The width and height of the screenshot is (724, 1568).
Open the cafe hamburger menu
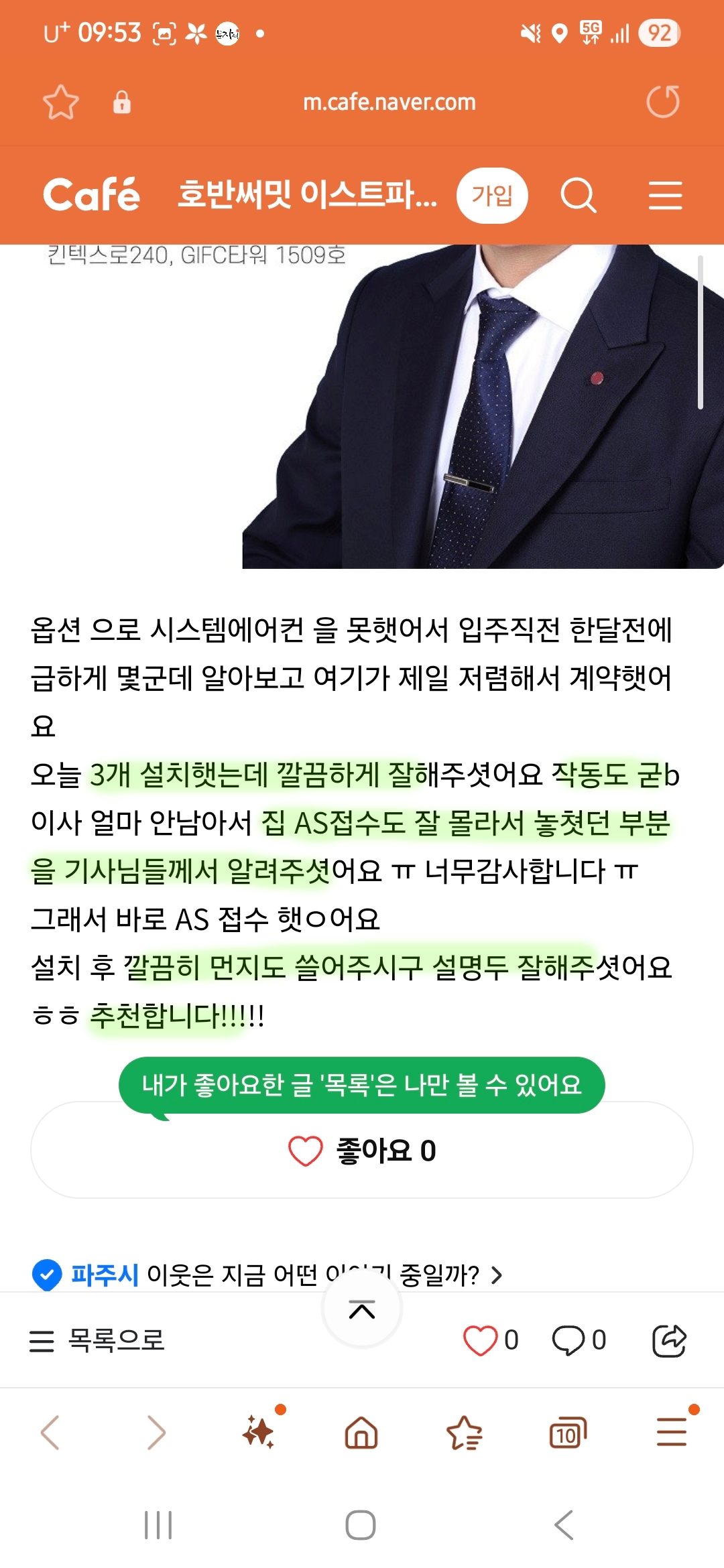[x=666, y=195]
